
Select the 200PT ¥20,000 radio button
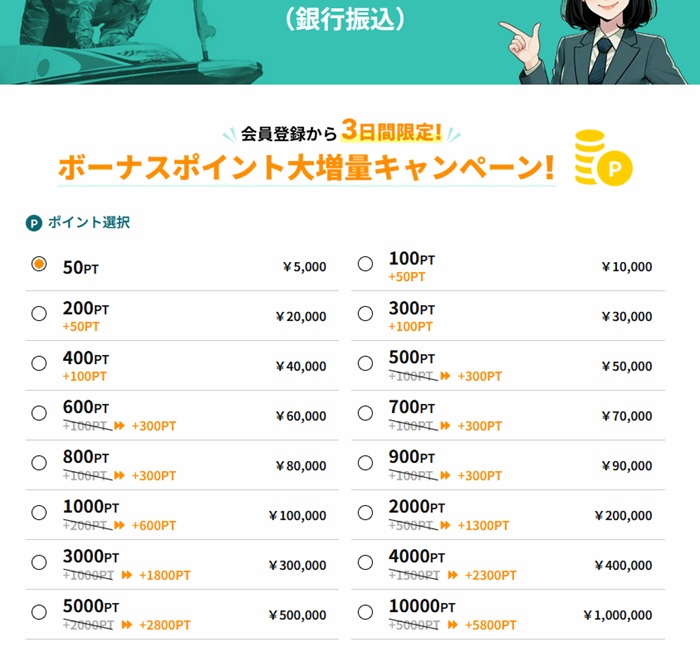pyautogui.click(x=39, y=314)
